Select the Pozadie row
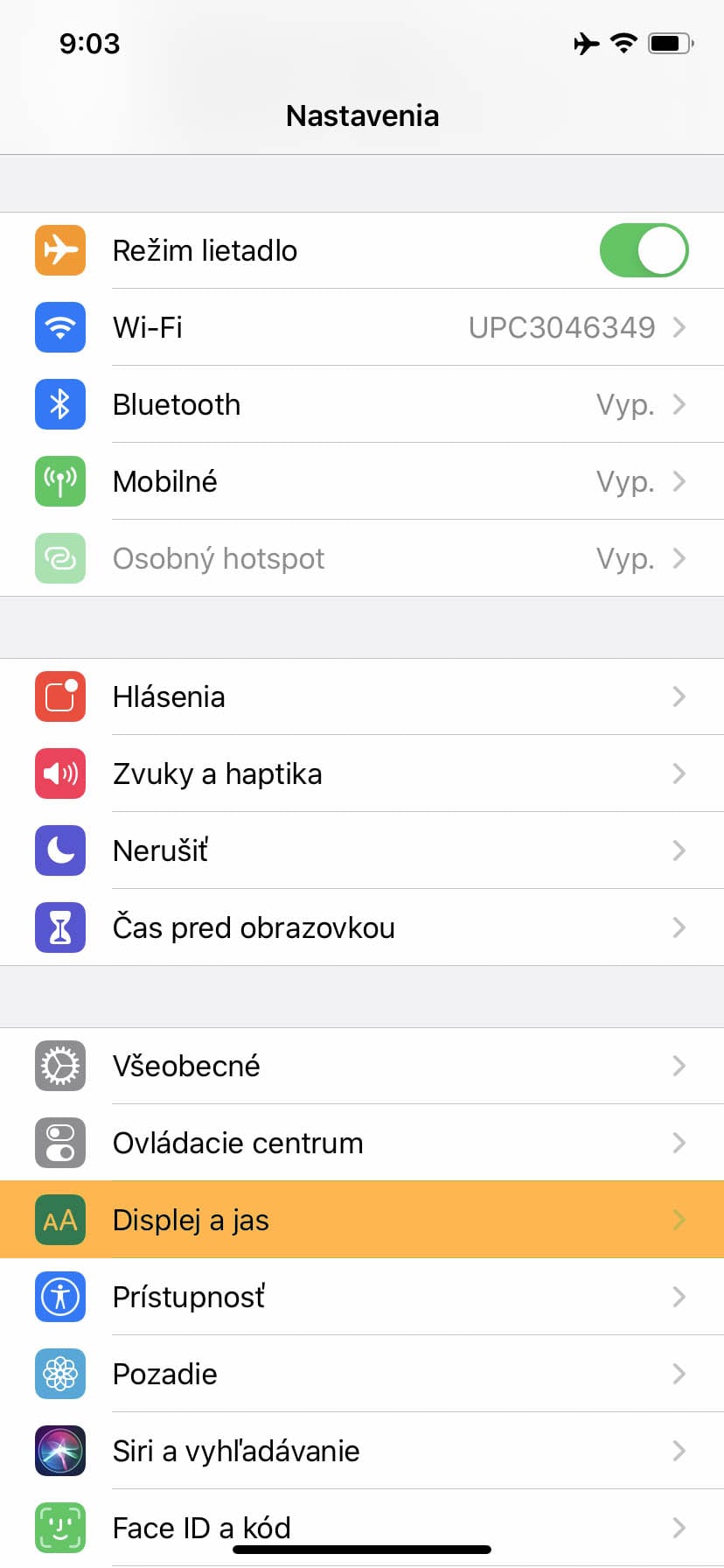 (362, 1374)
